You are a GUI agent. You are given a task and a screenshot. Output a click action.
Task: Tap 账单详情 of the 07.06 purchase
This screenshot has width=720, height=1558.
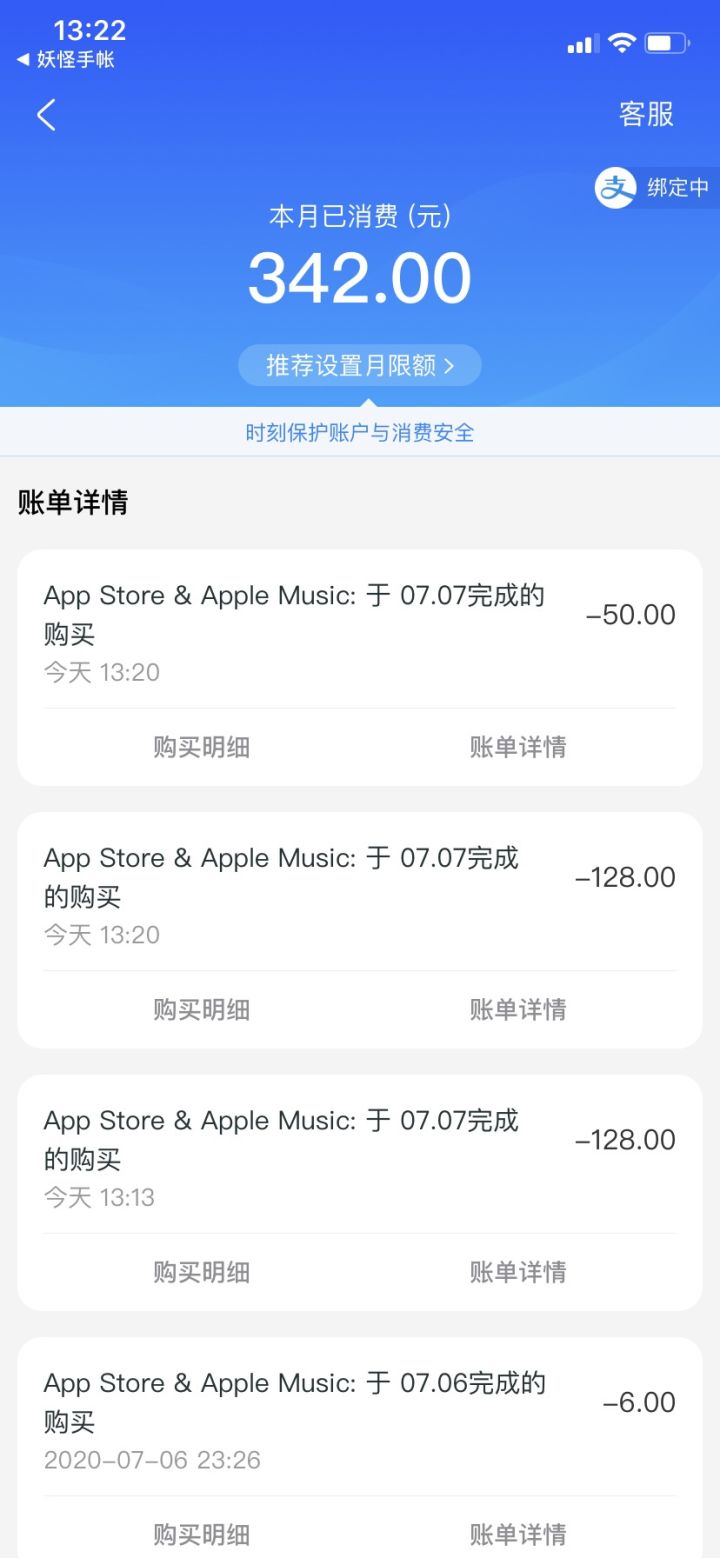click(x=518, y=1534)
